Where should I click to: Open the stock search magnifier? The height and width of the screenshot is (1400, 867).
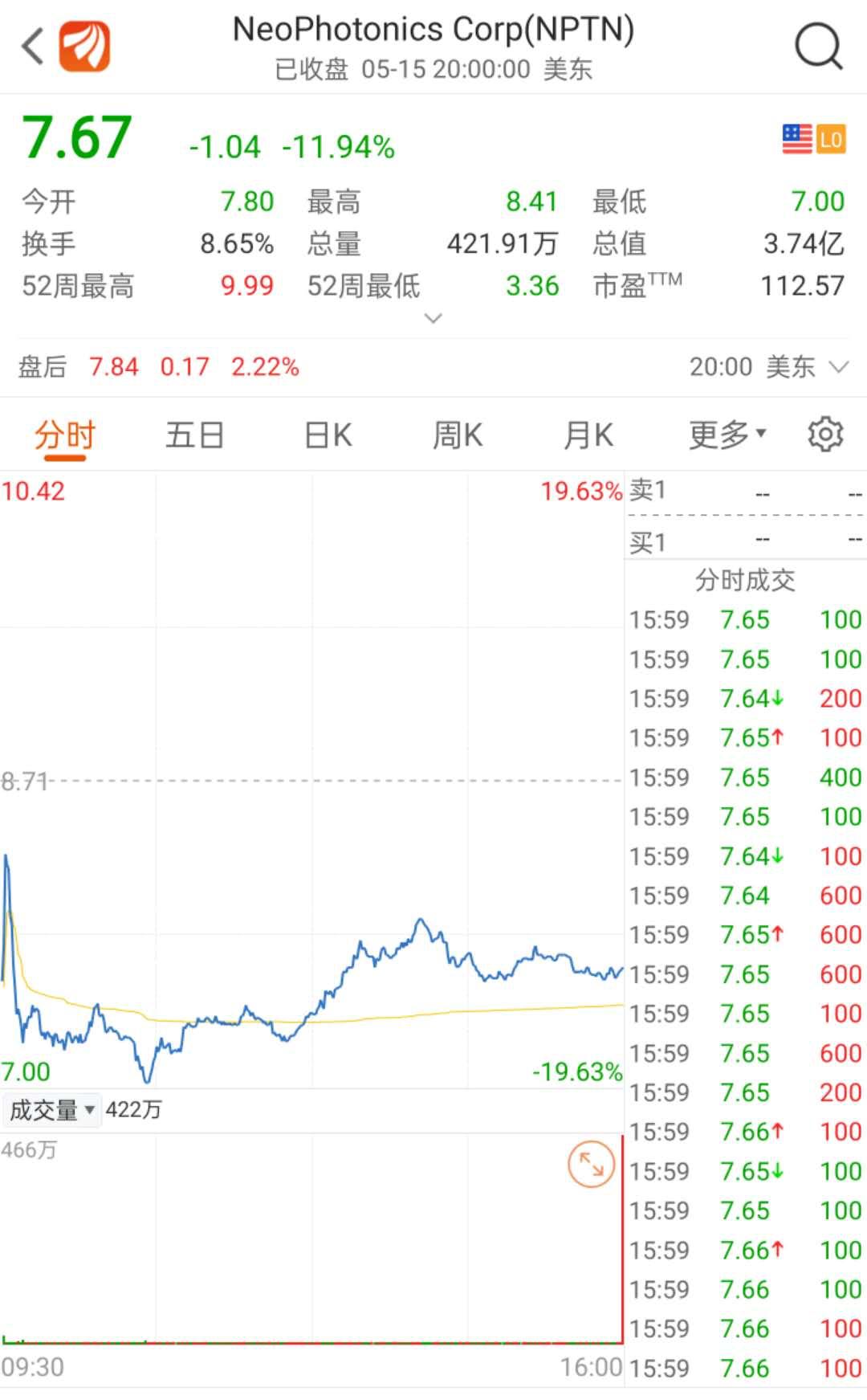[x=818, y=46]
